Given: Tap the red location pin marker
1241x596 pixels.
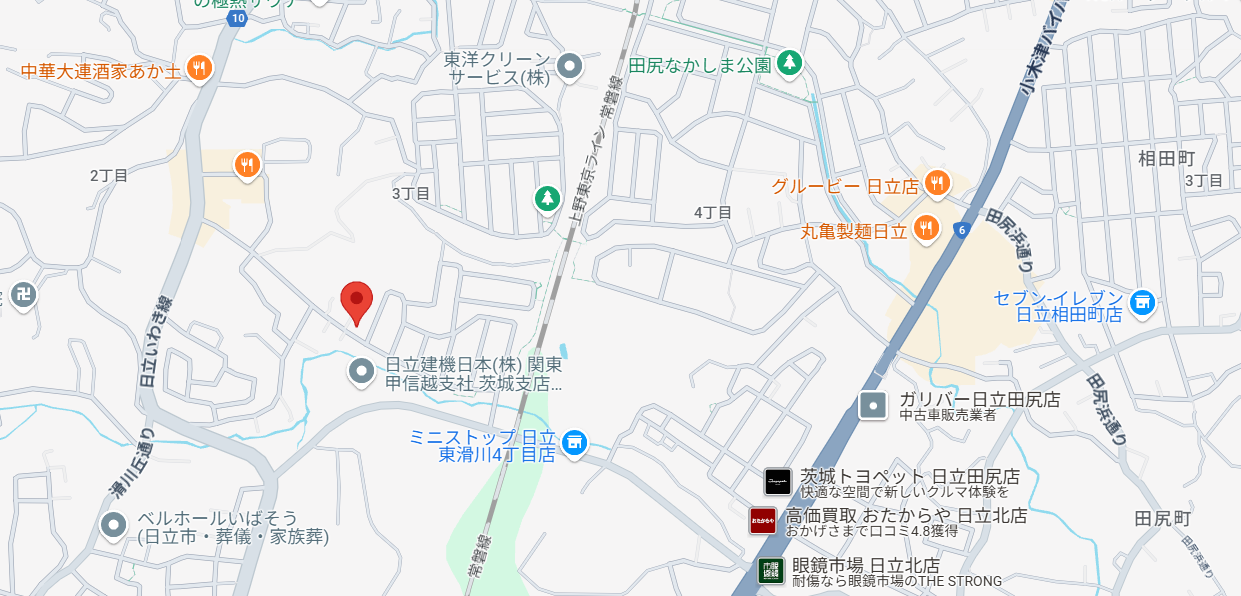Looking at the screenshot, I should click(x=357, y=302).
